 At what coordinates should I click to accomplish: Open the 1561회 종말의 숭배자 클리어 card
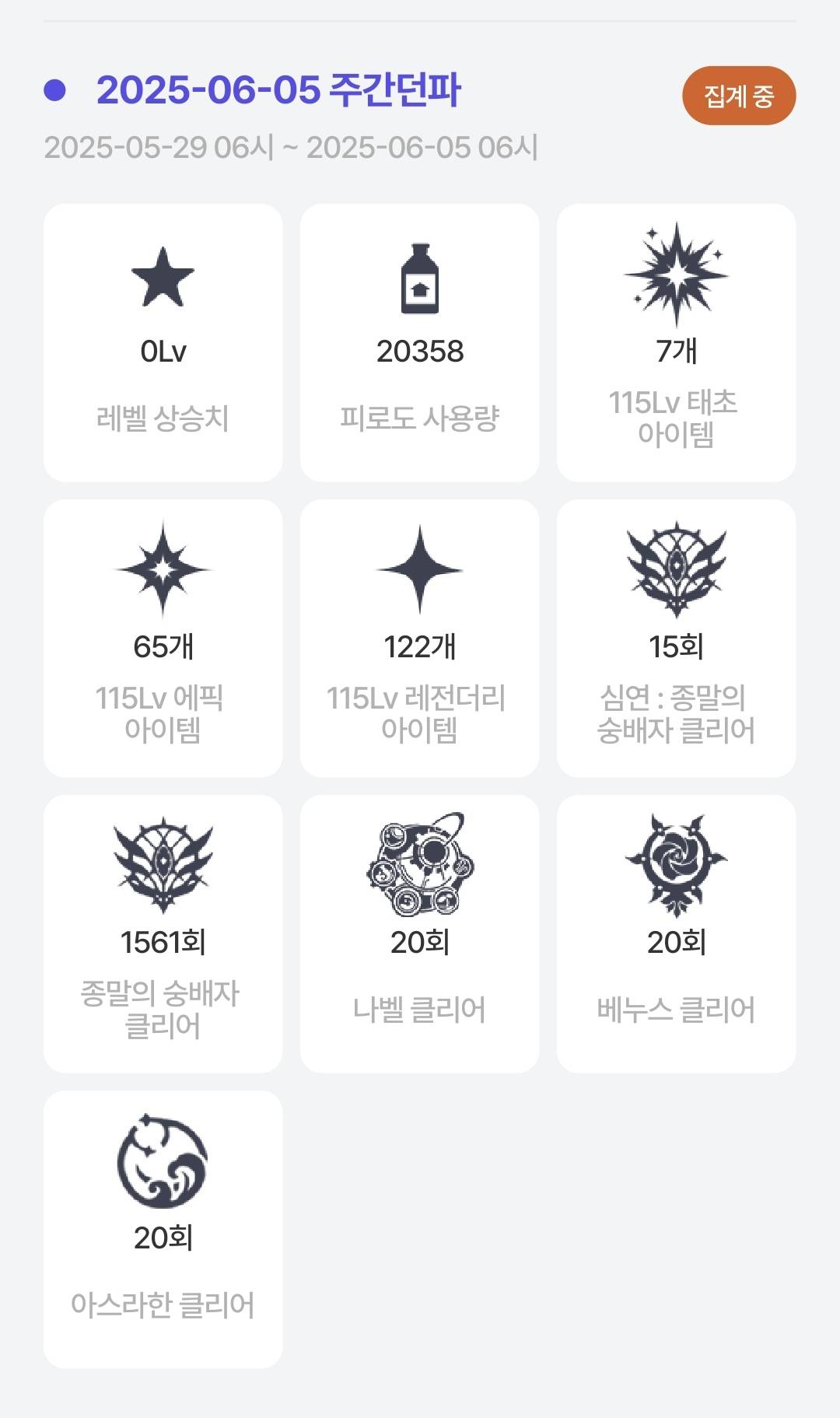(163, 934)
